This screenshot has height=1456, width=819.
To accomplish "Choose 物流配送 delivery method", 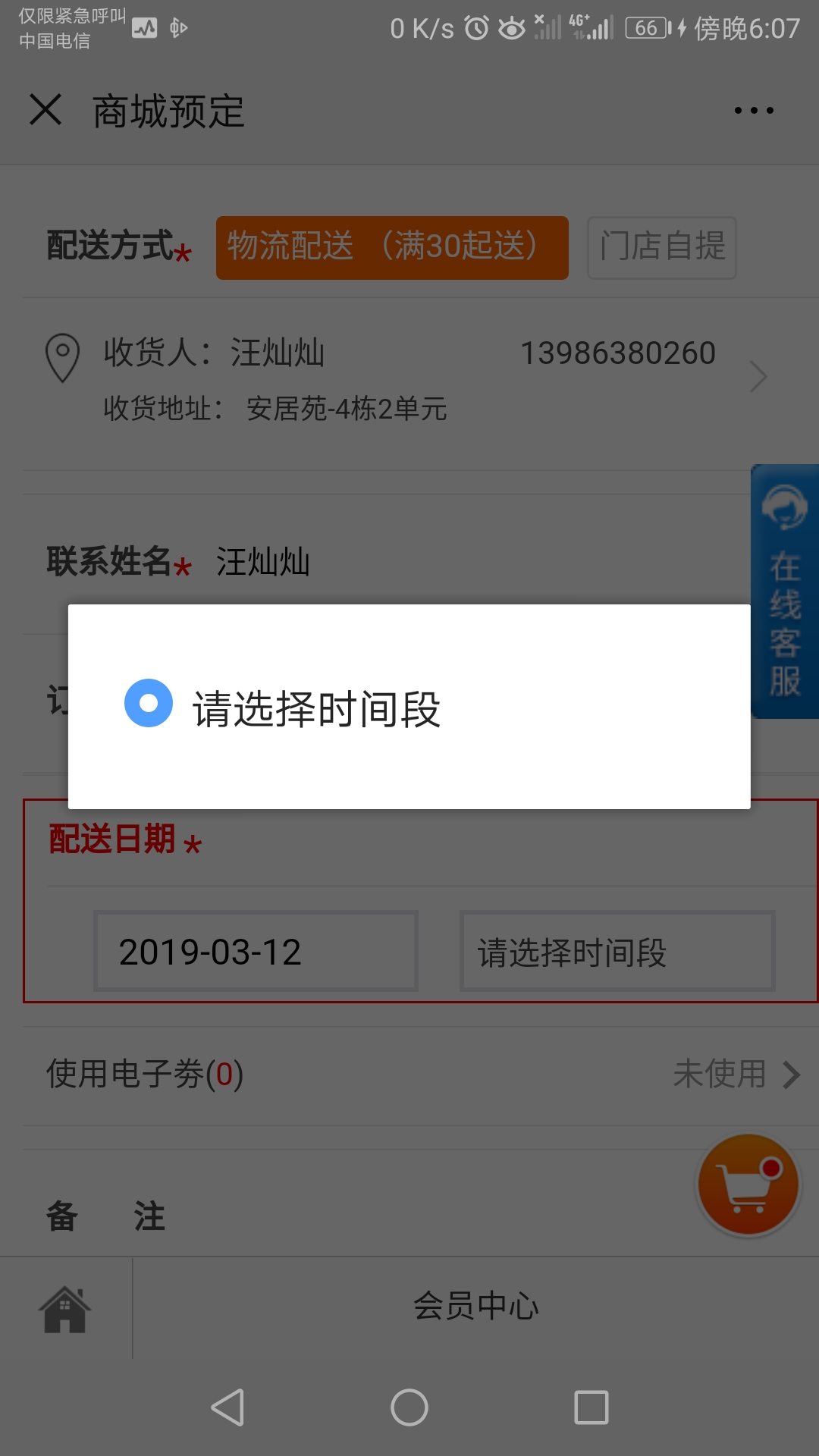I will pos(392,247).
